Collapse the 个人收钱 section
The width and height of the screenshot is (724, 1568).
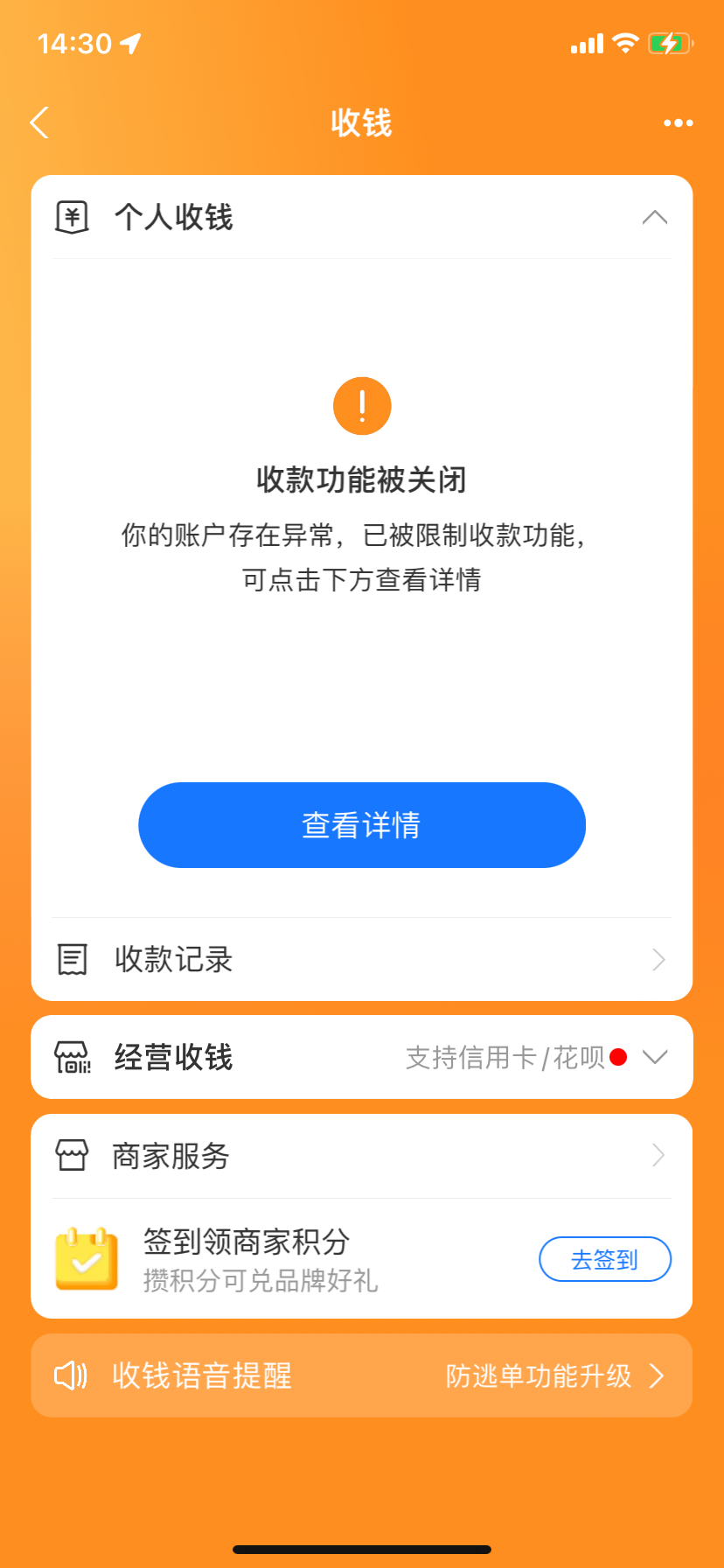tap(654, 217)
